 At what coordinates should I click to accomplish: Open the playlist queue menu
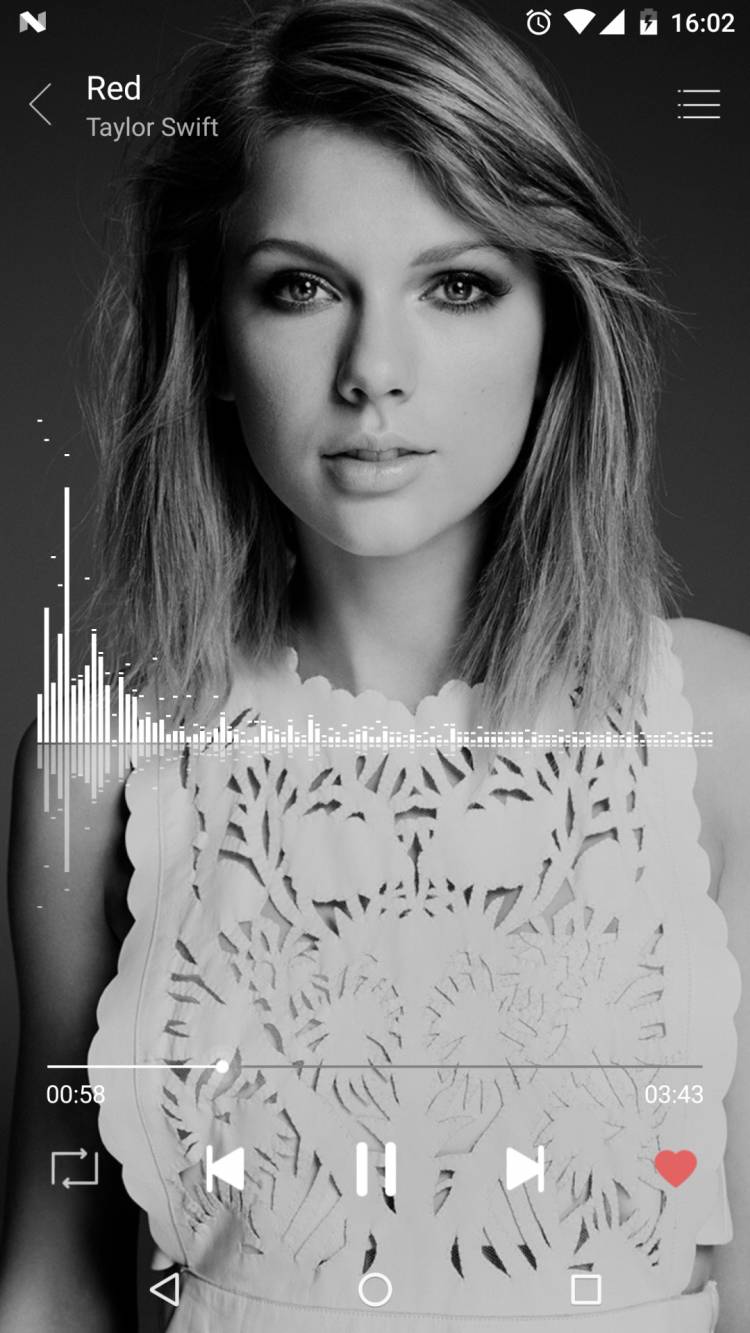coord(698,104)
